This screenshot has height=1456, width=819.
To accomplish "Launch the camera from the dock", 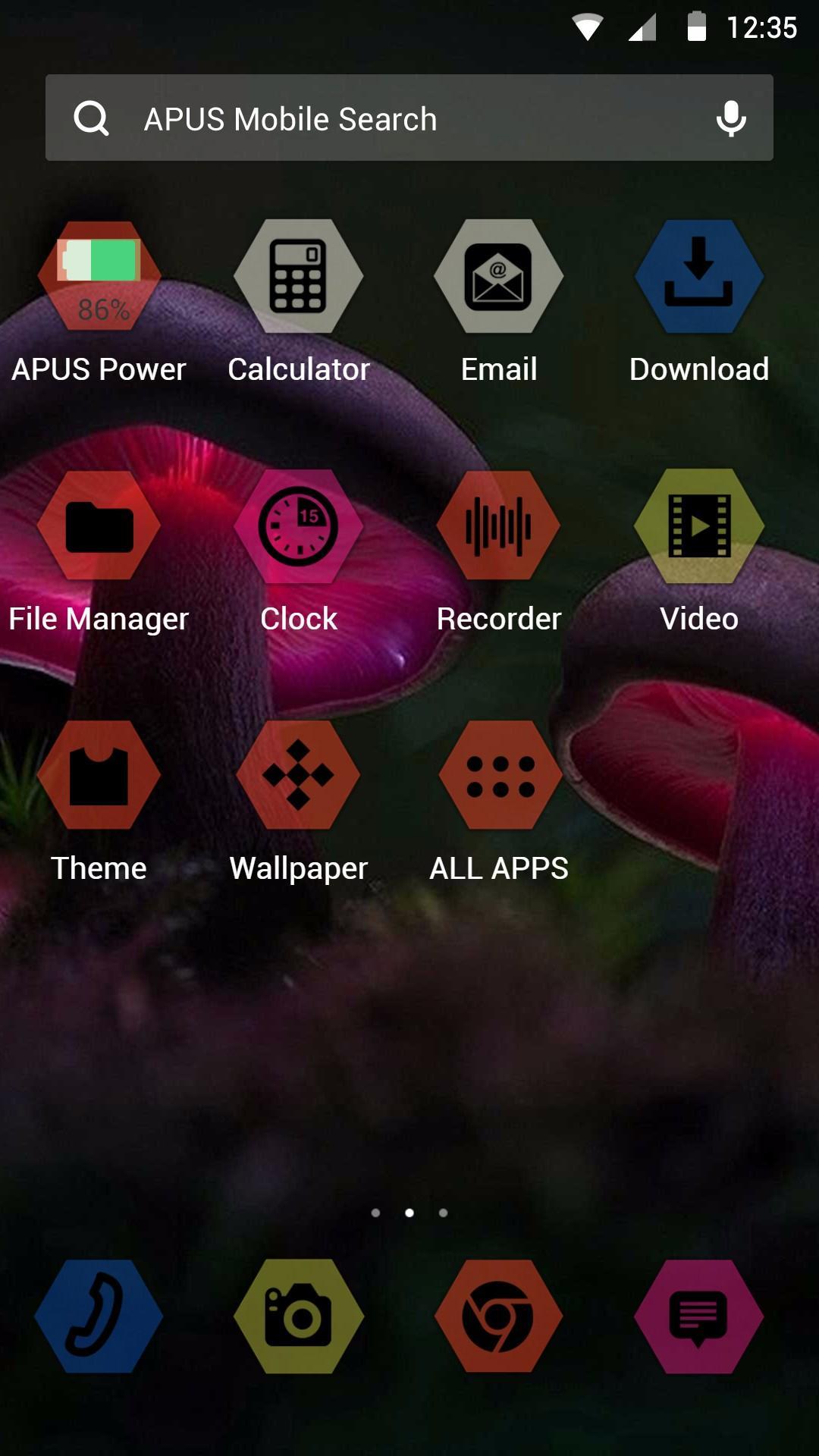I will coord(299,1316).
